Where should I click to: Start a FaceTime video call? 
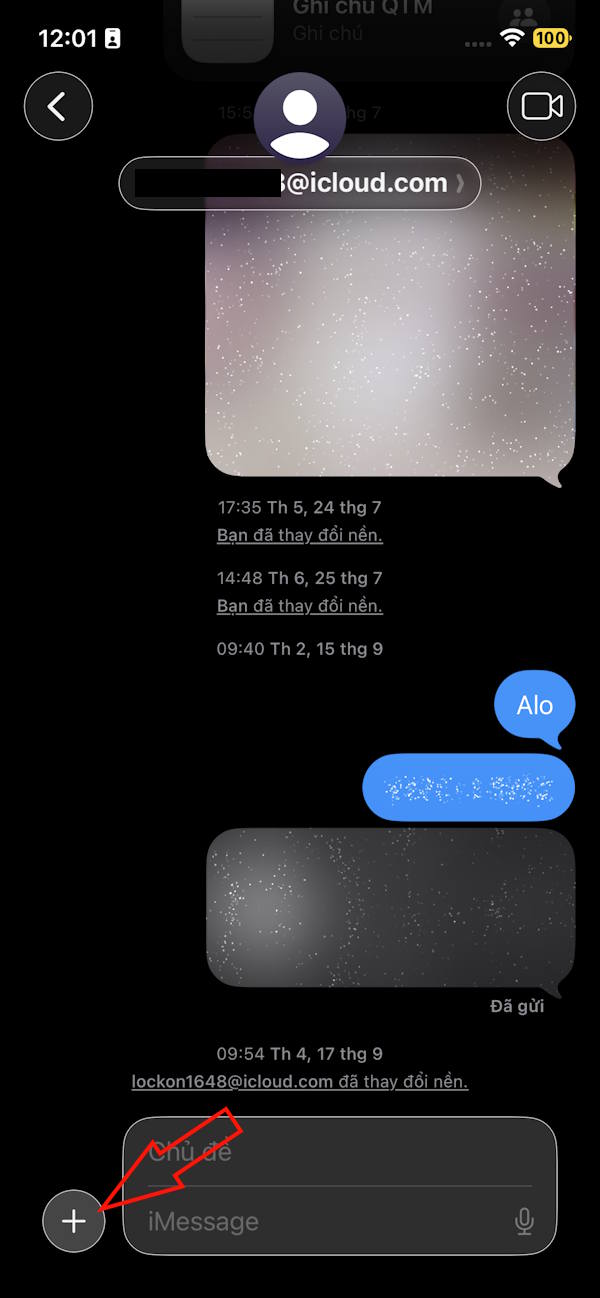coord(541,106)
